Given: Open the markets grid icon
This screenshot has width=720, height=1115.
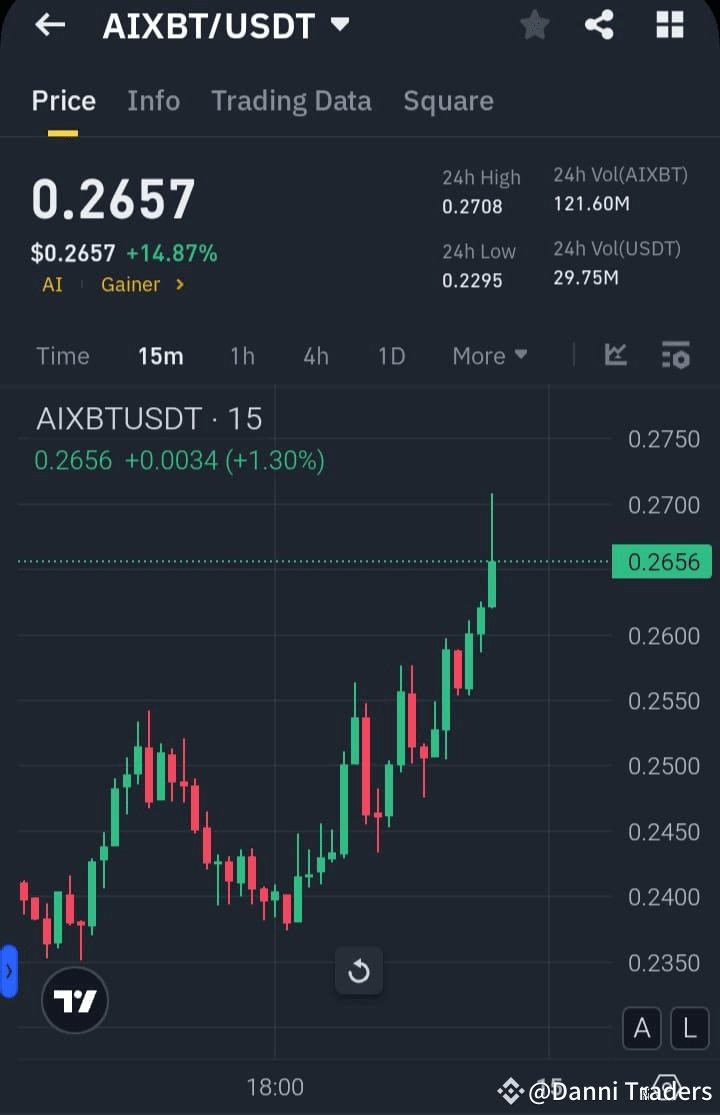Looking at the screenshot, I should click(x=668, y=25).
